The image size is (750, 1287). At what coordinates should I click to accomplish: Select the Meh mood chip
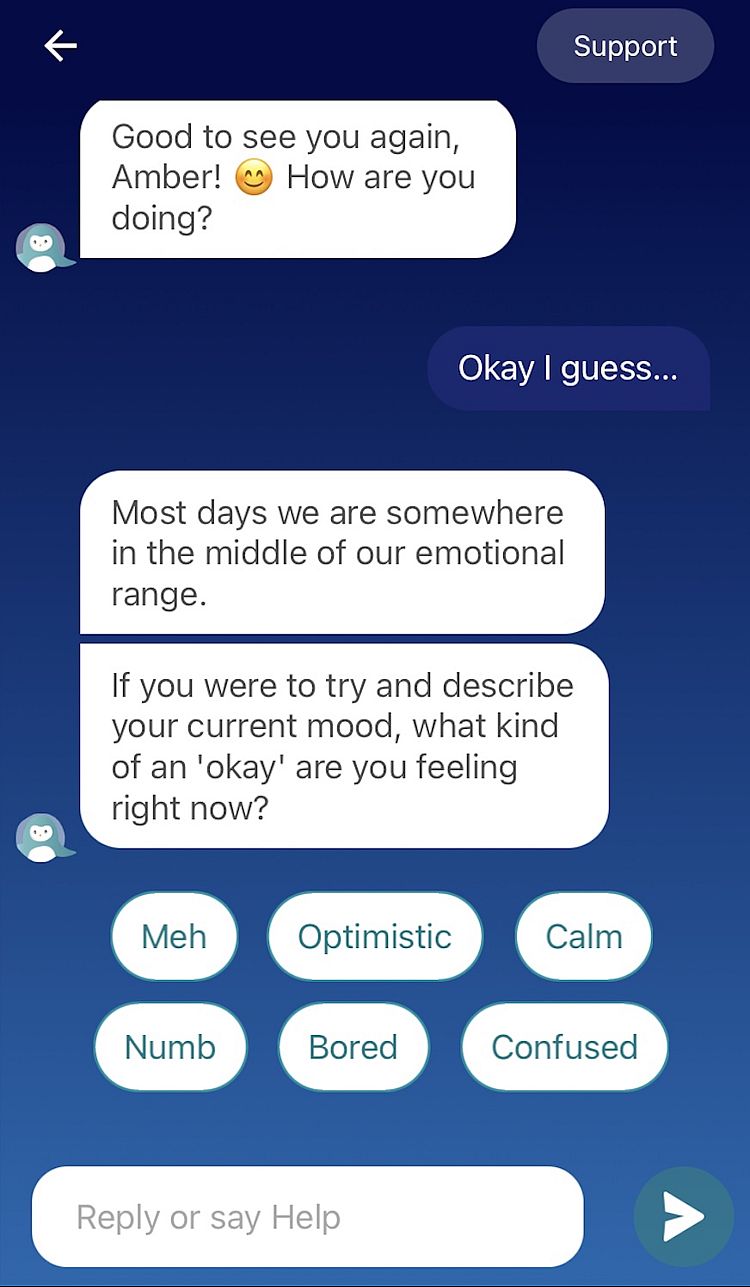click(x=174, y=936)
